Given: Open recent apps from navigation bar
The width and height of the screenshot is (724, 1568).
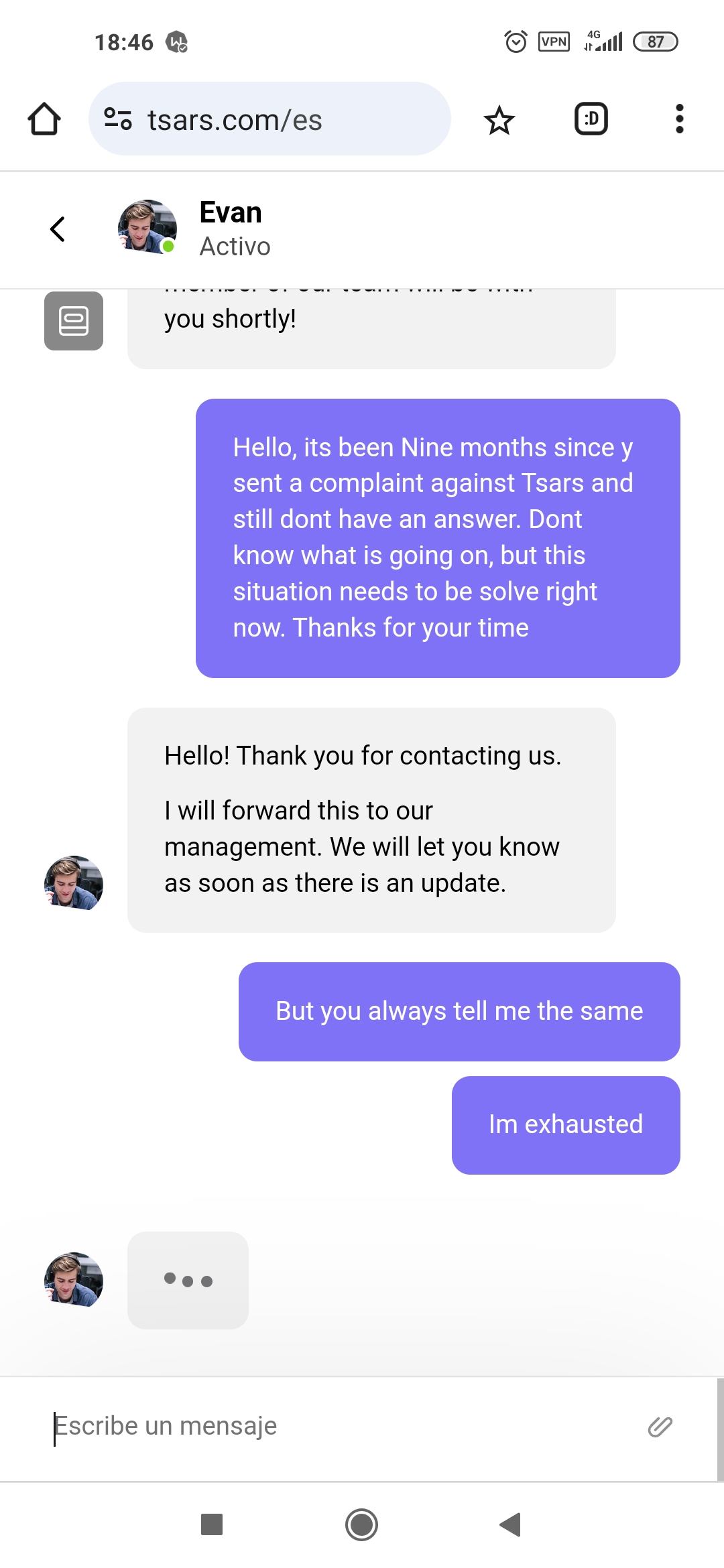Looking at the screenshot, I should click(x=212, y=1524).
